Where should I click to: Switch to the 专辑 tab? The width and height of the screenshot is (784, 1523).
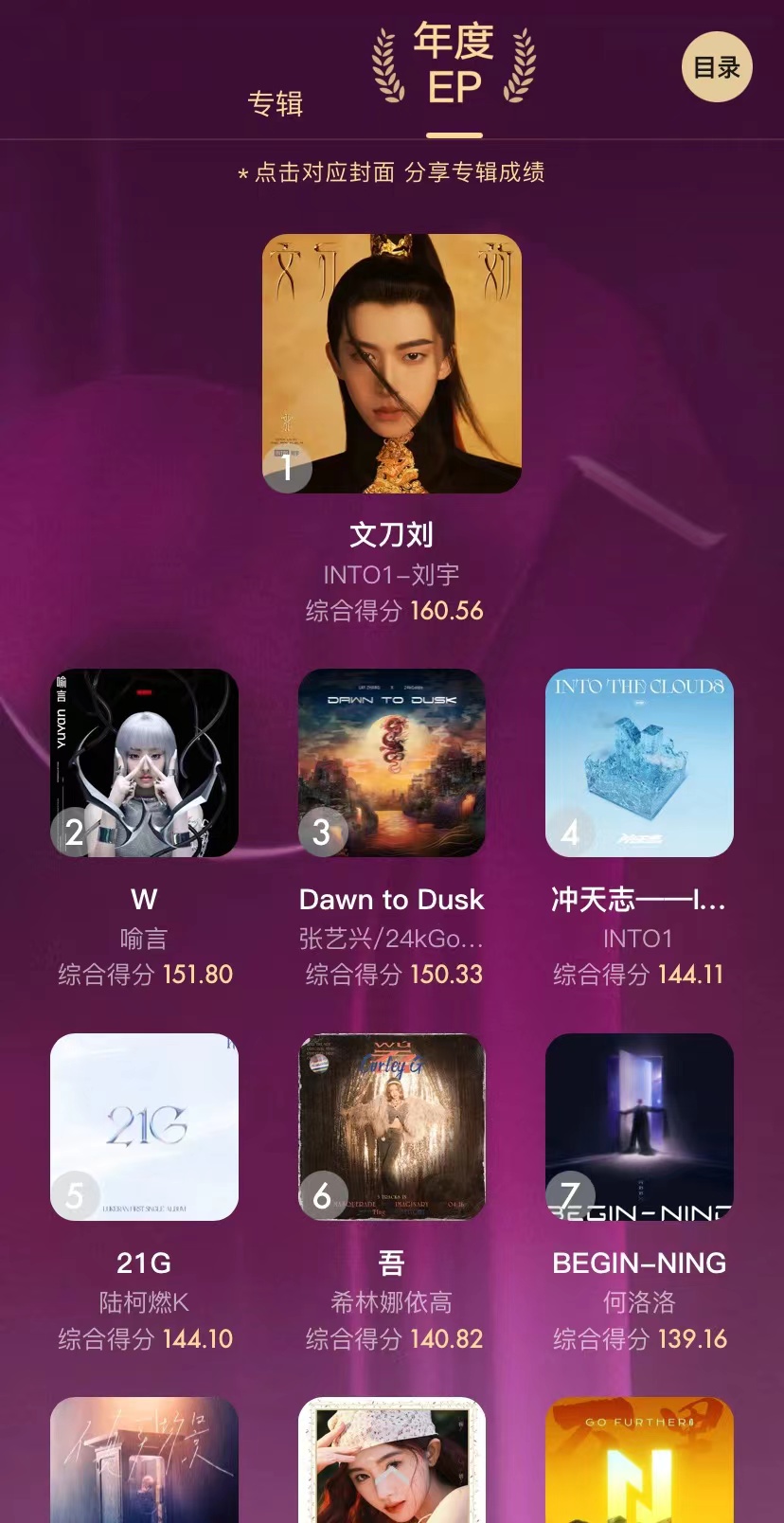click(x=276, y=104)
